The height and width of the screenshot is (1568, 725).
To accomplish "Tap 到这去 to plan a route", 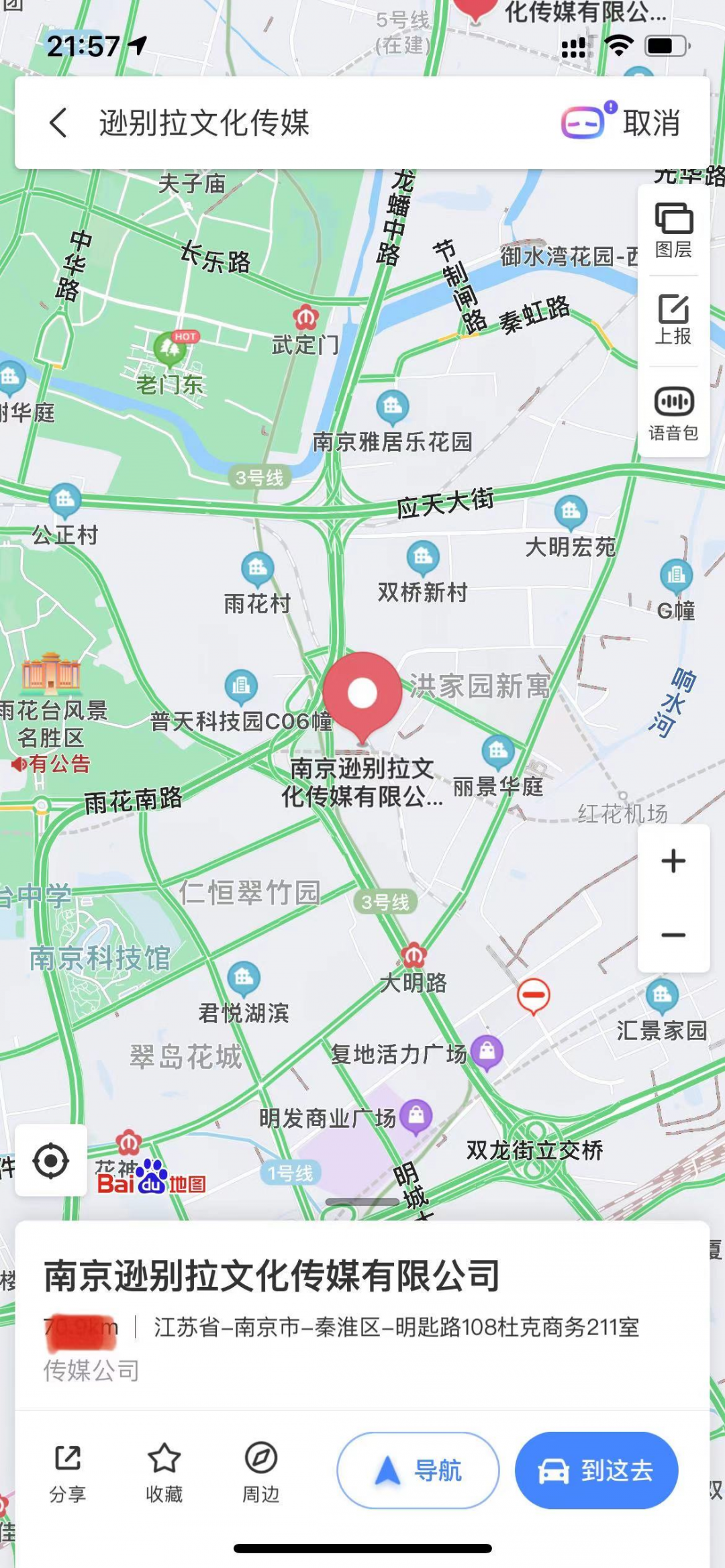I will coord(596,1470).
